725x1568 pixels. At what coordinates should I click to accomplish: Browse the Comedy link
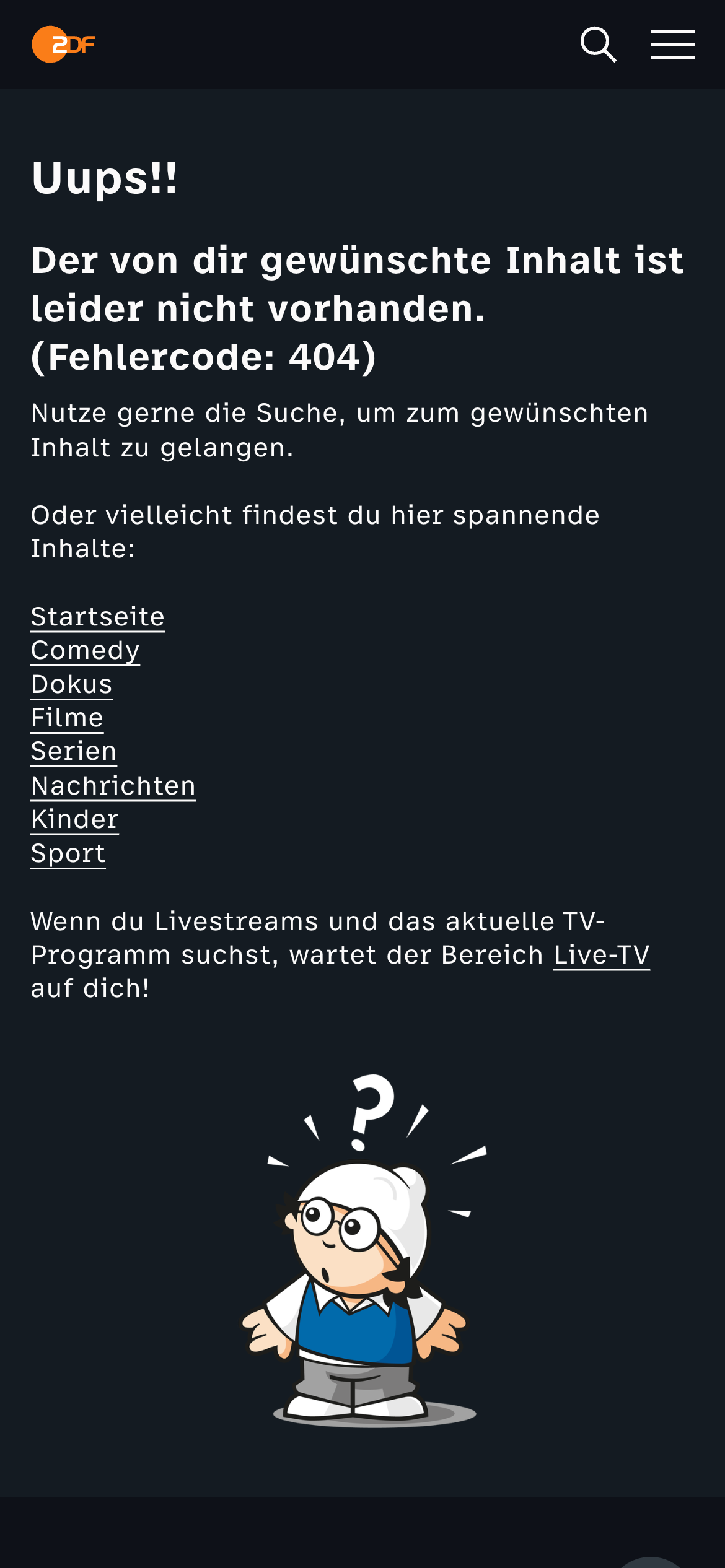(86, 650)
